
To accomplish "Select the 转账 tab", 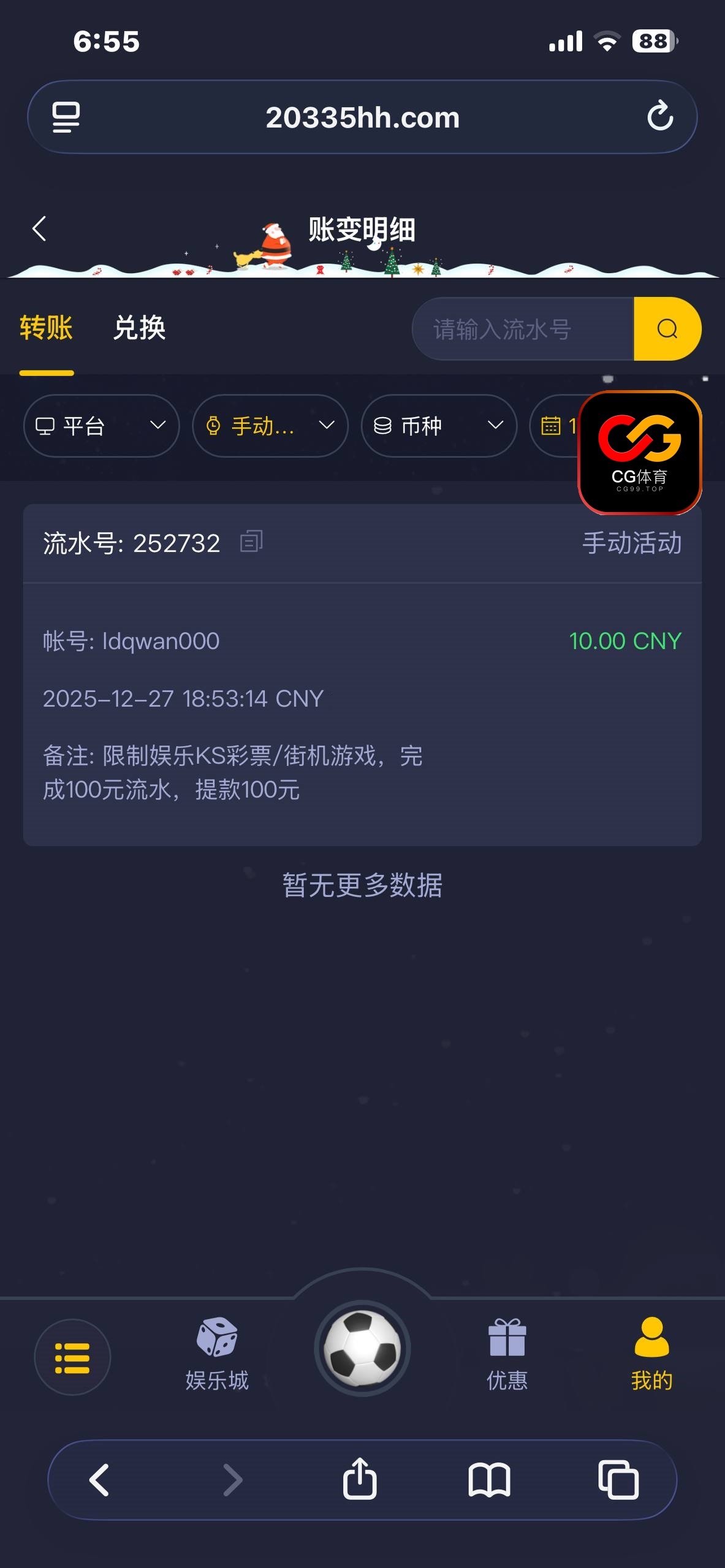I will pos(47,328).
